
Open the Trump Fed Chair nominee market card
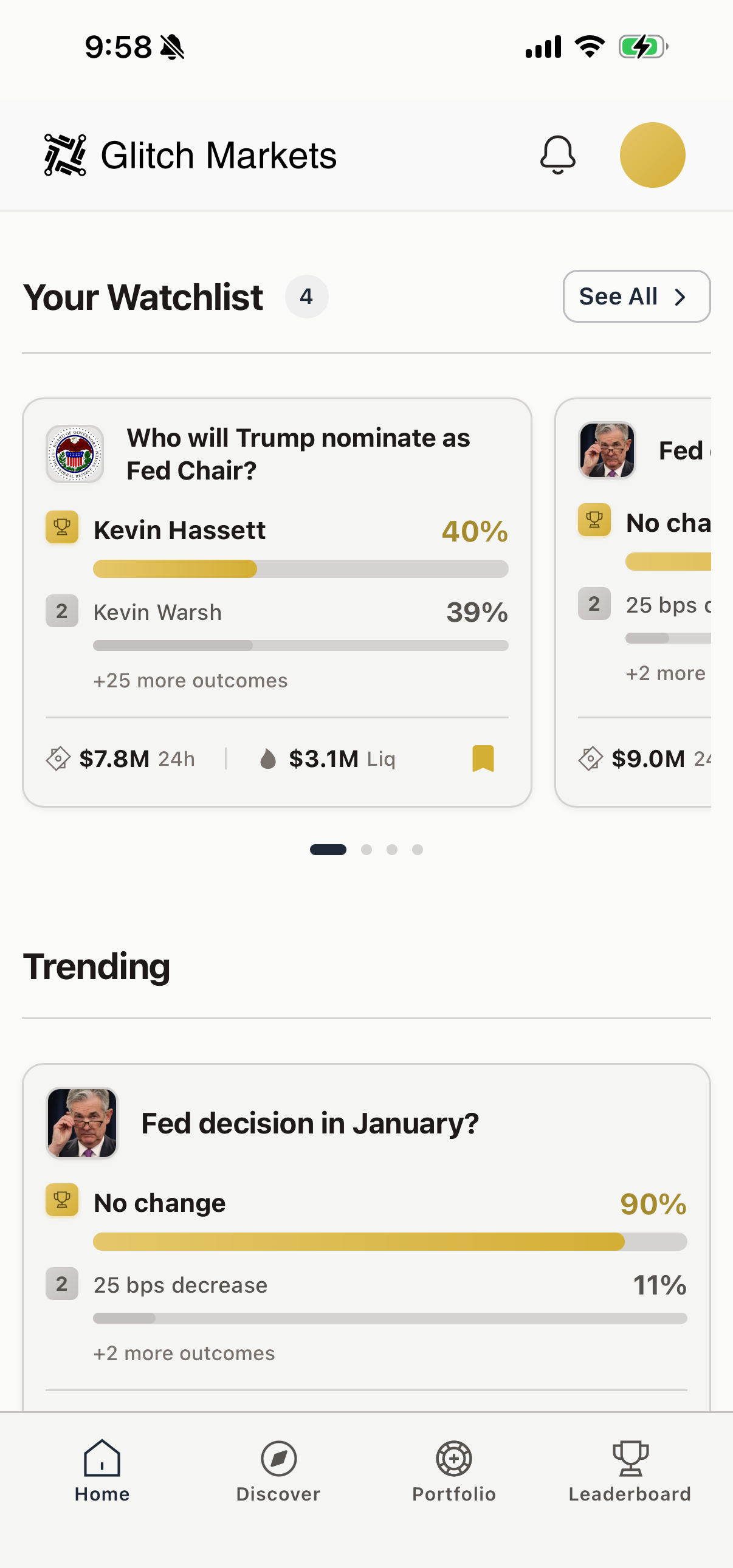point(298,454)
